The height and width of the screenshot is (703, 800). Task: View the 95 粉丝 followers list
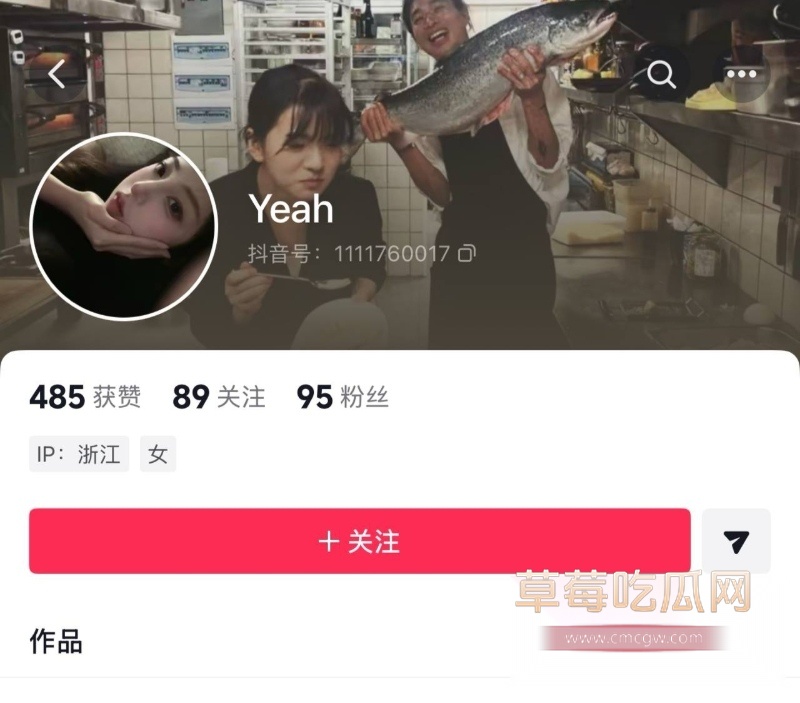[x=342, y=397]
